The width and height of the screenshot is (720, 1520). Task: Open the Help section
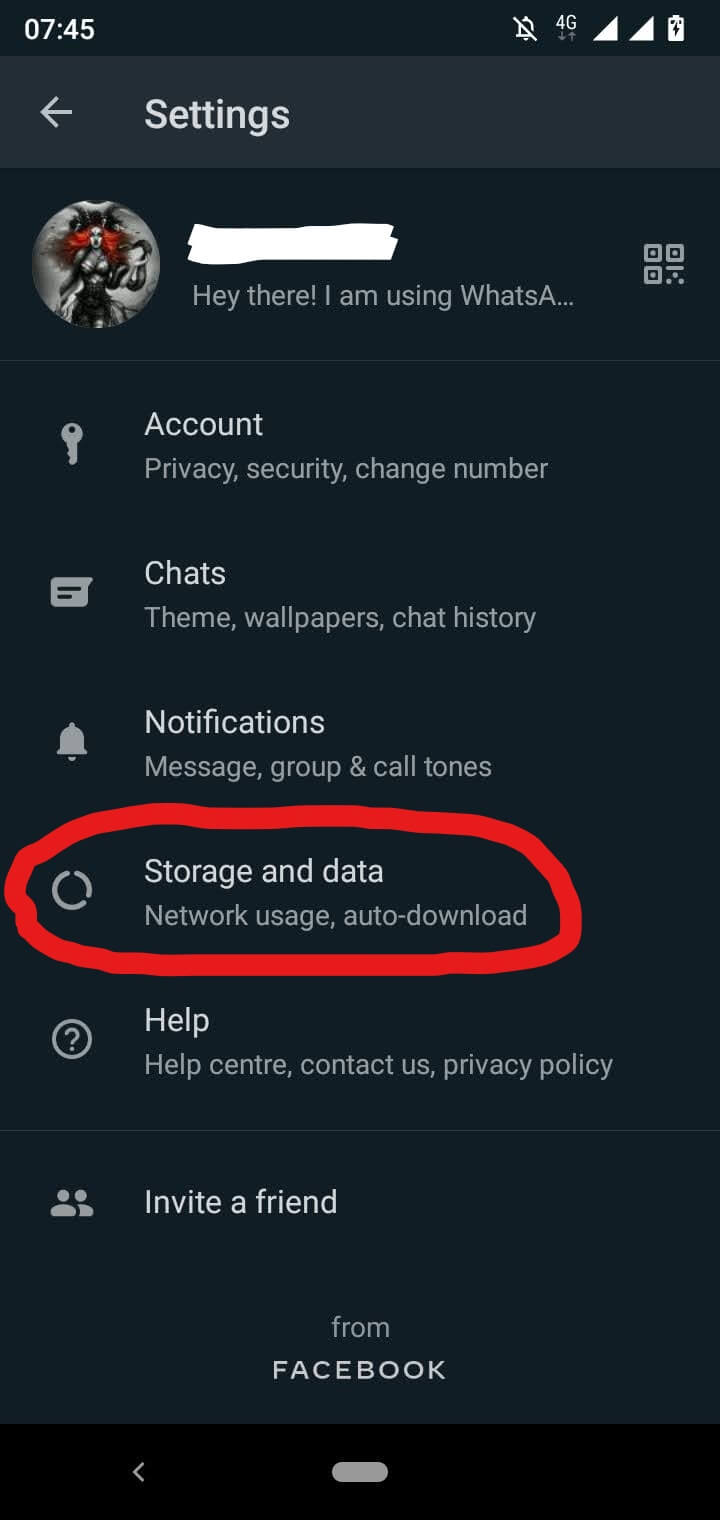point(360,1041)
